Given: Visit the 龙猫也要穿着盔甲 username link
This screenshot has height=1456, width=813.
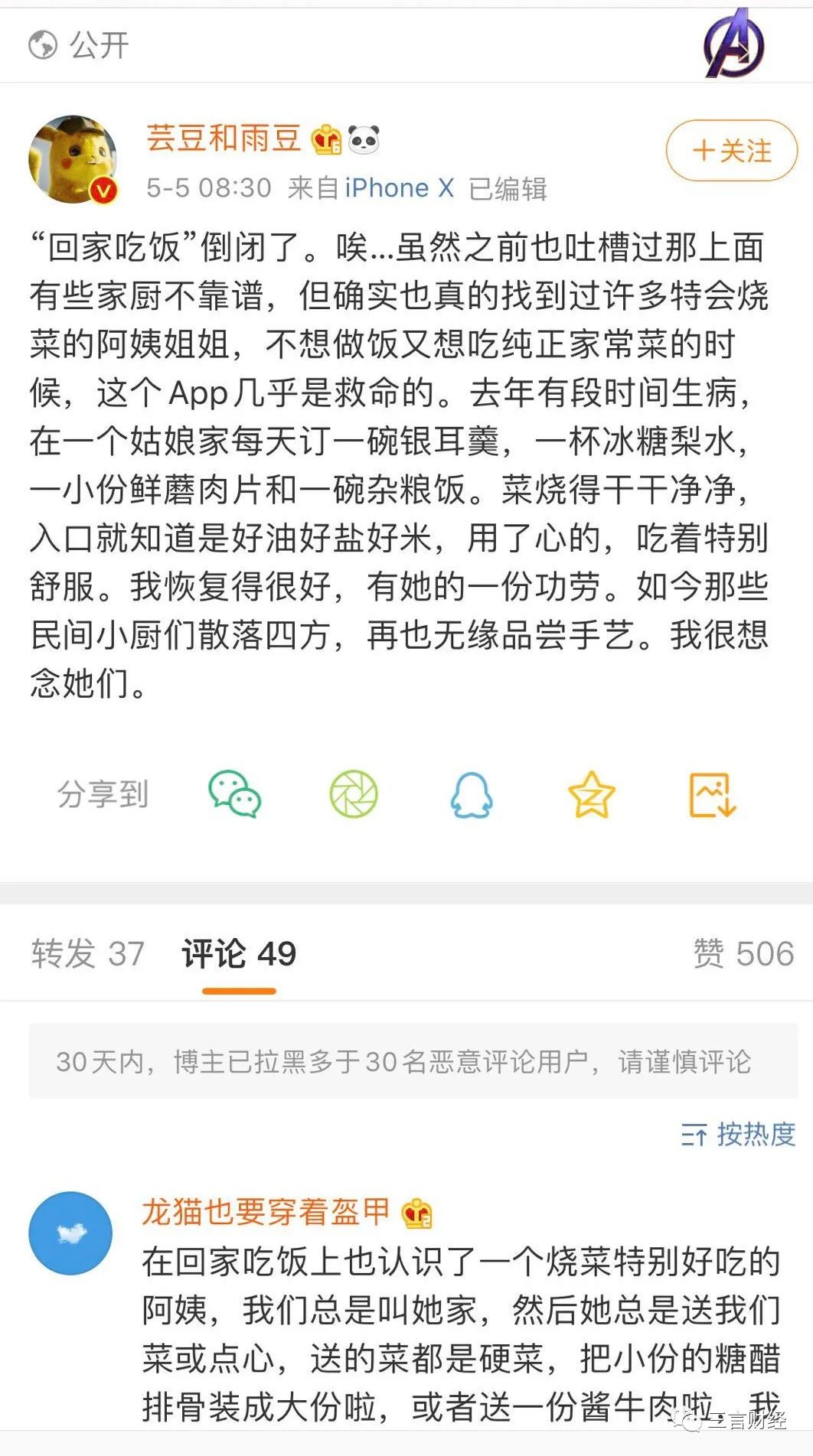Looking at the screenshot, I should coord(266,1212).
